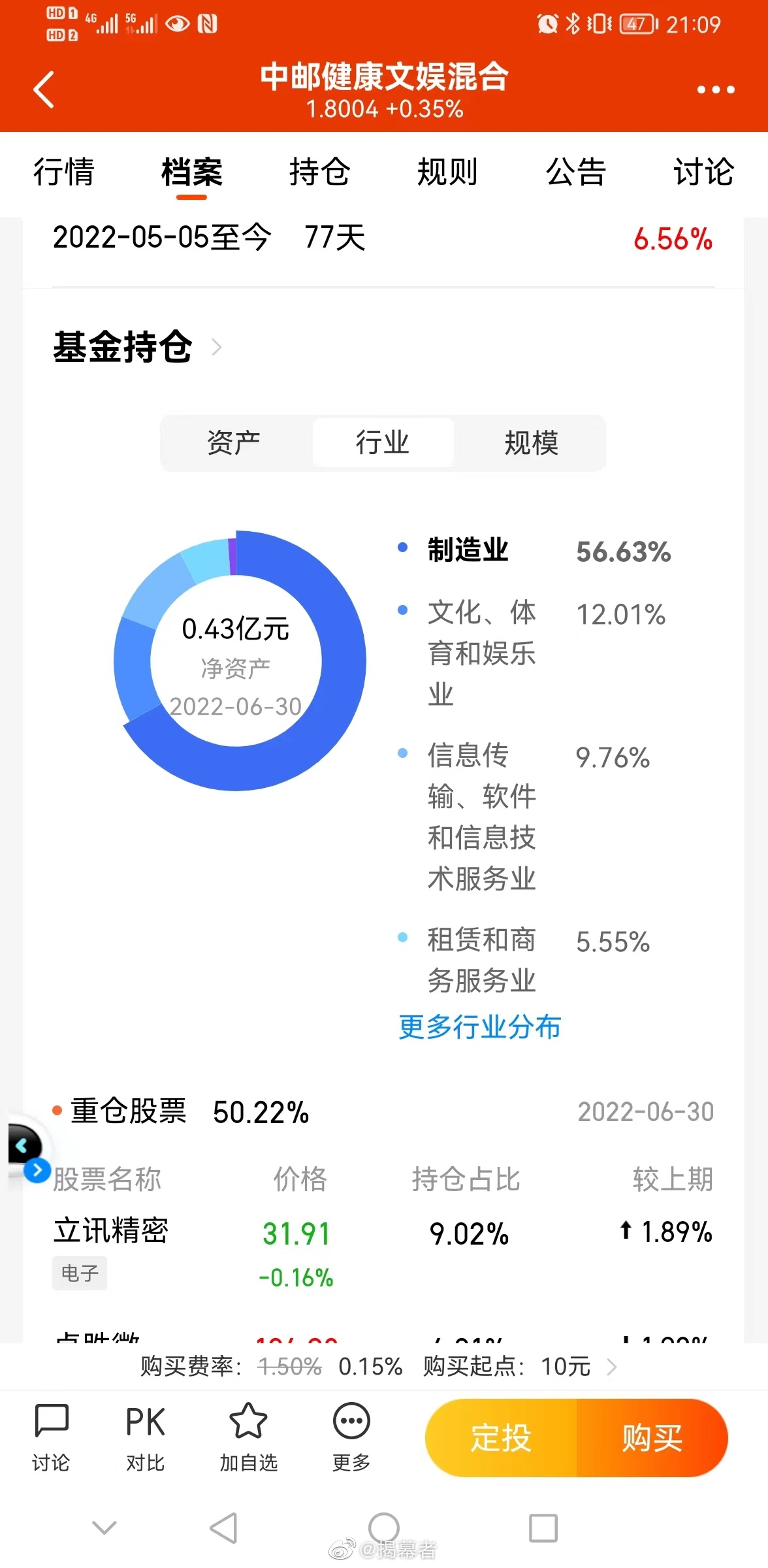Open the 立讯精密 stock row
768x1568 pixels.
click(x=383, y=1251)
